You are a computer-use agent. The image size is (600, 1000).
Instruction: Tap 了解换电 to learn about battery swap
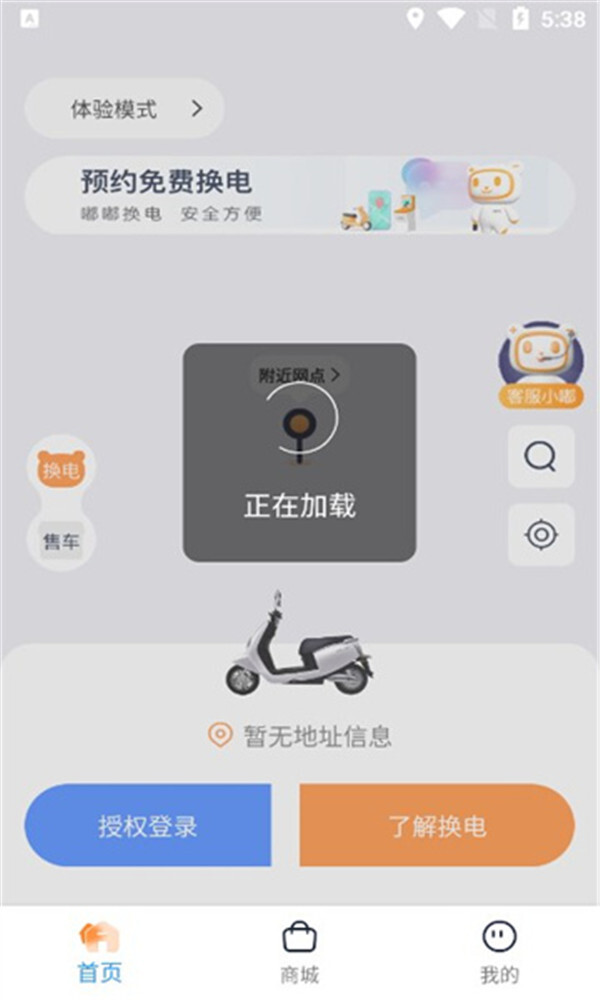tap(437, 826)
